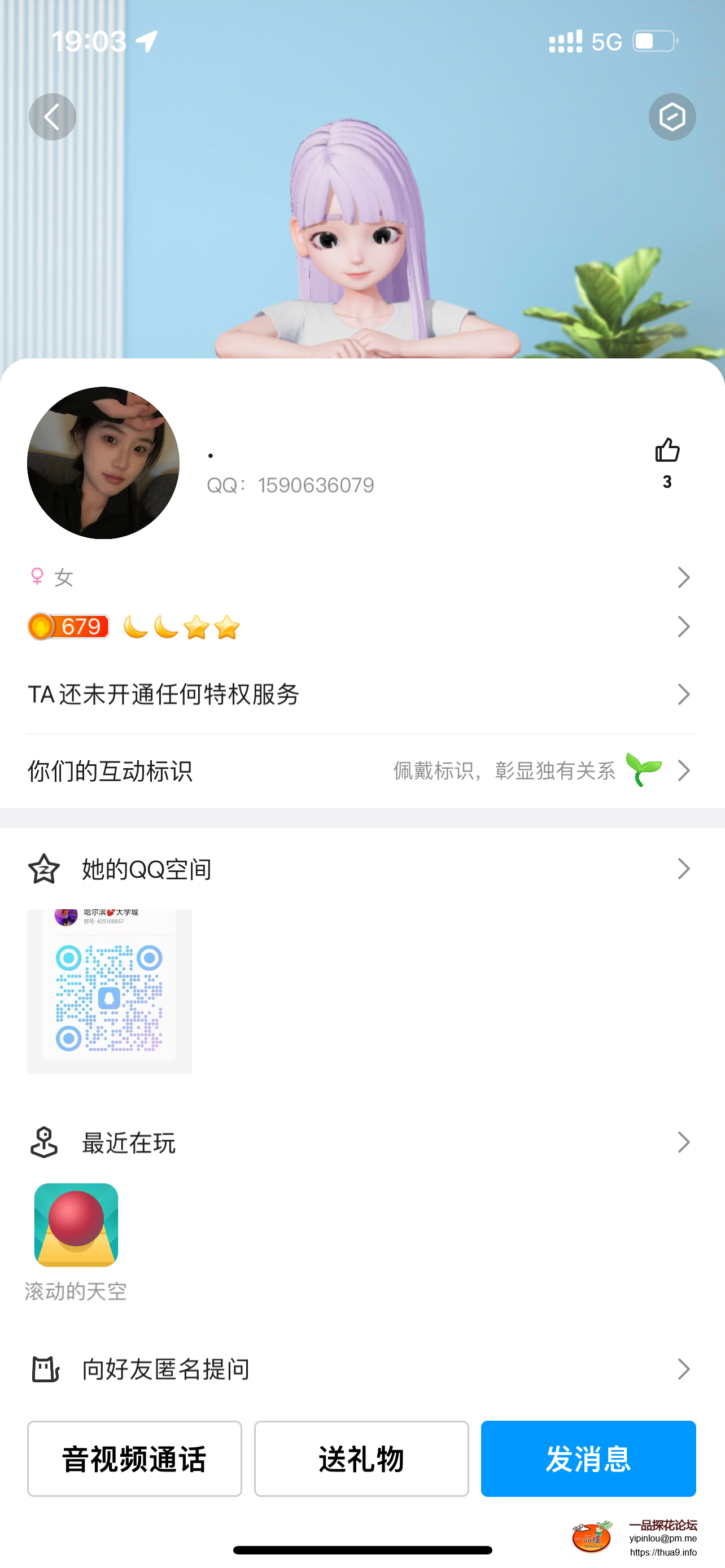725x1568 pixels.
Task: Open the game 滚动的天空
Action: (x=76, y=1225)
